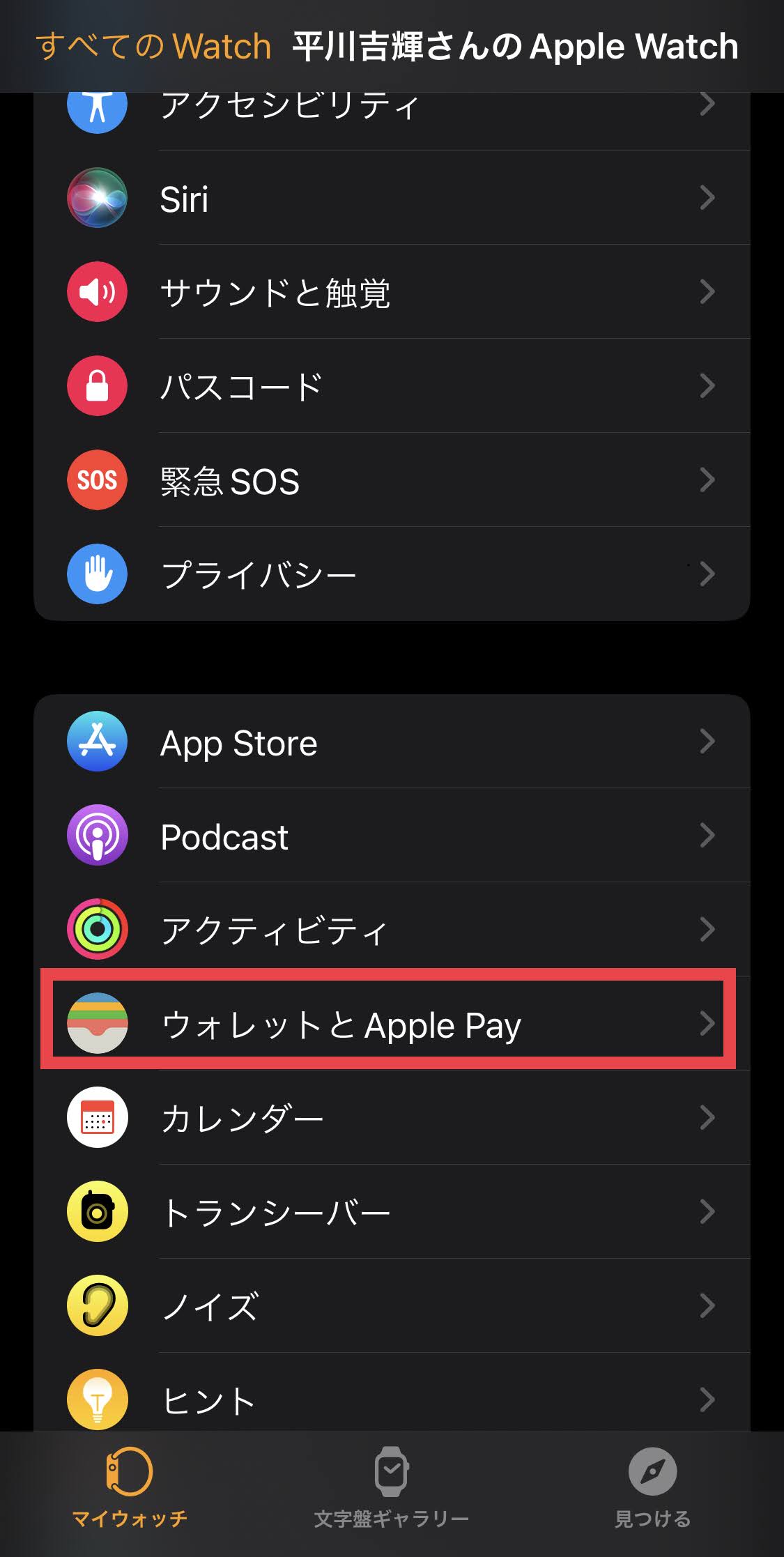Open Siri settings

390,199
